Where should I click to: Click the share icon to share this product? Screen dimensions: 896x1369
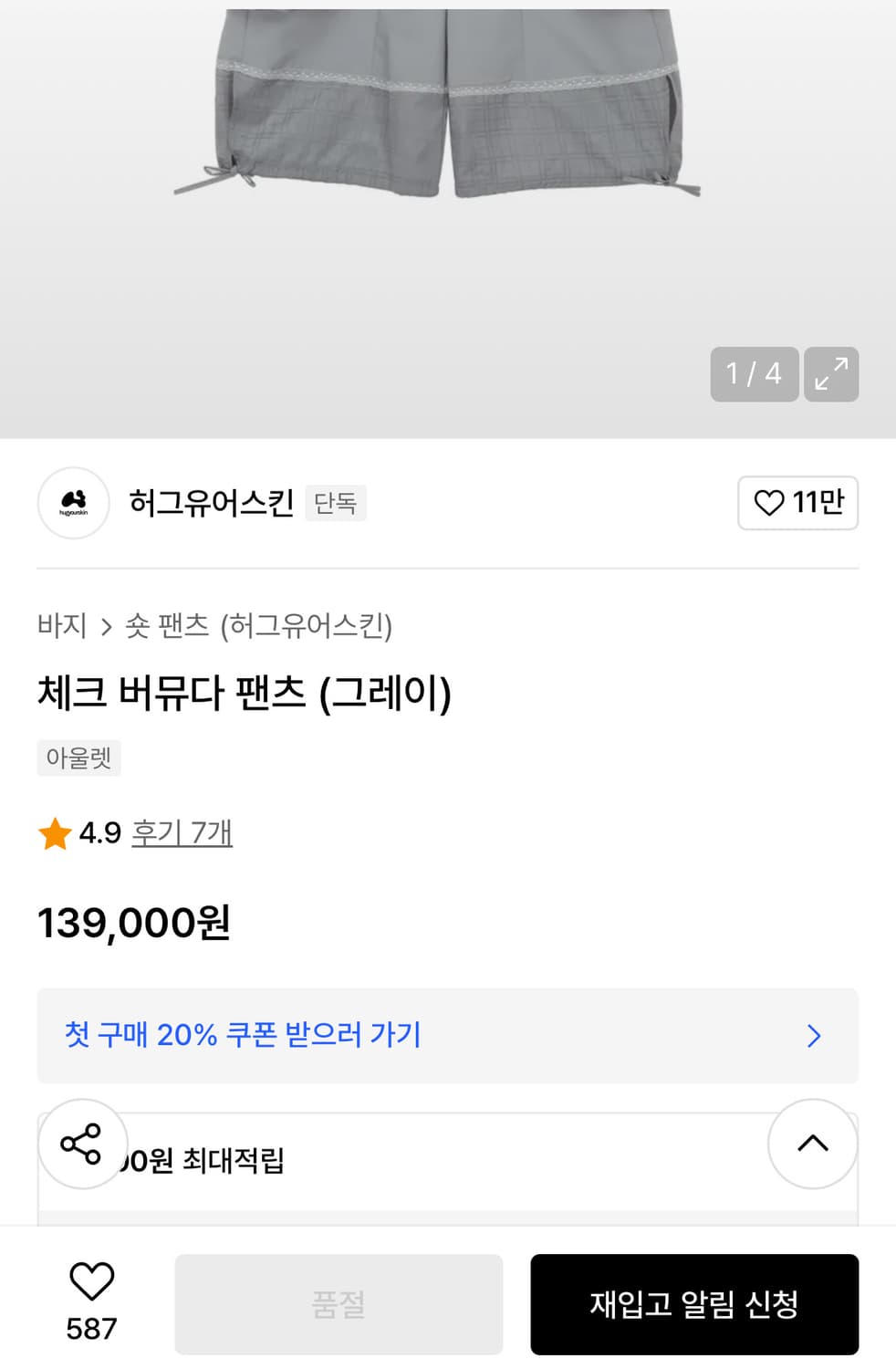[x=82, y=1144]
